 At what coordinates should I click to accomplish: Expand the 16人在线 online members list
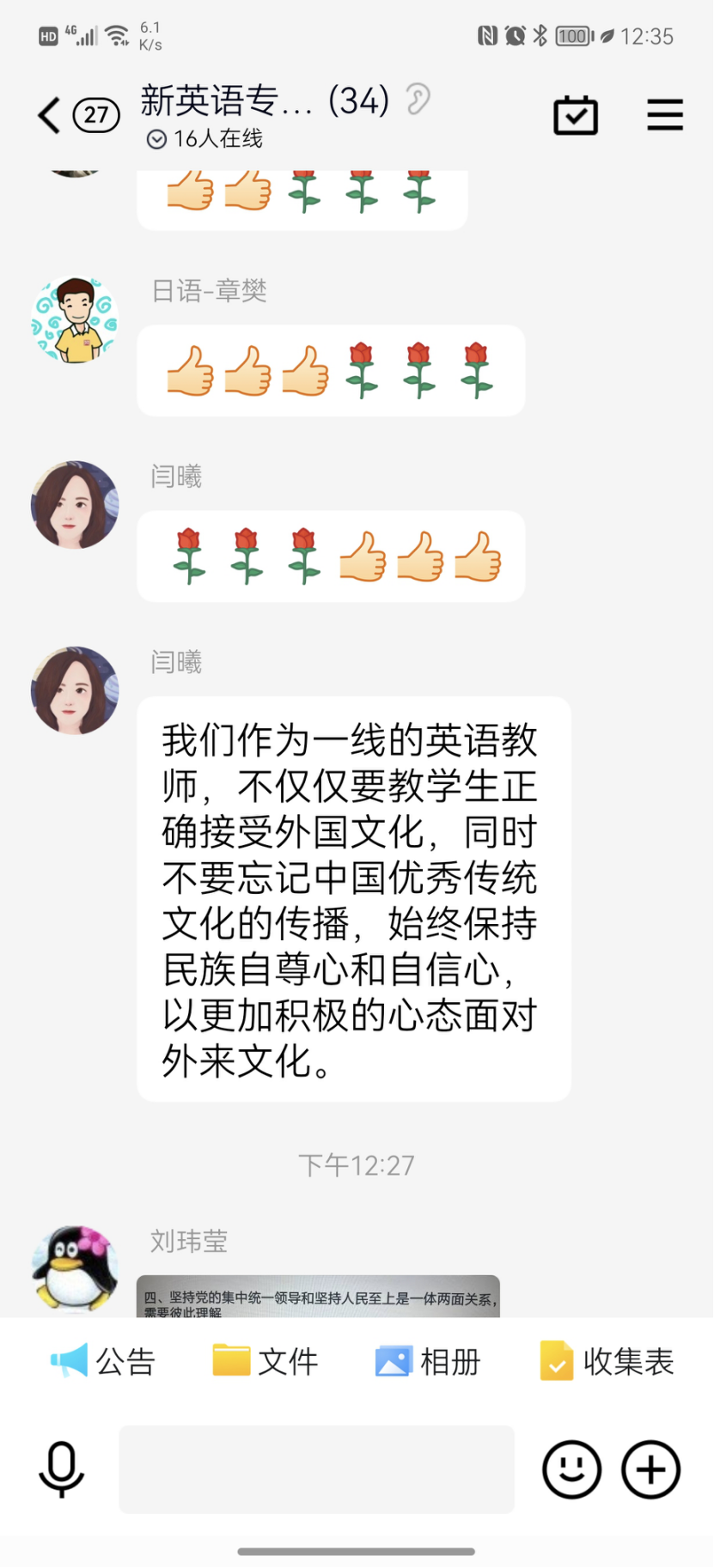(206, 139)
